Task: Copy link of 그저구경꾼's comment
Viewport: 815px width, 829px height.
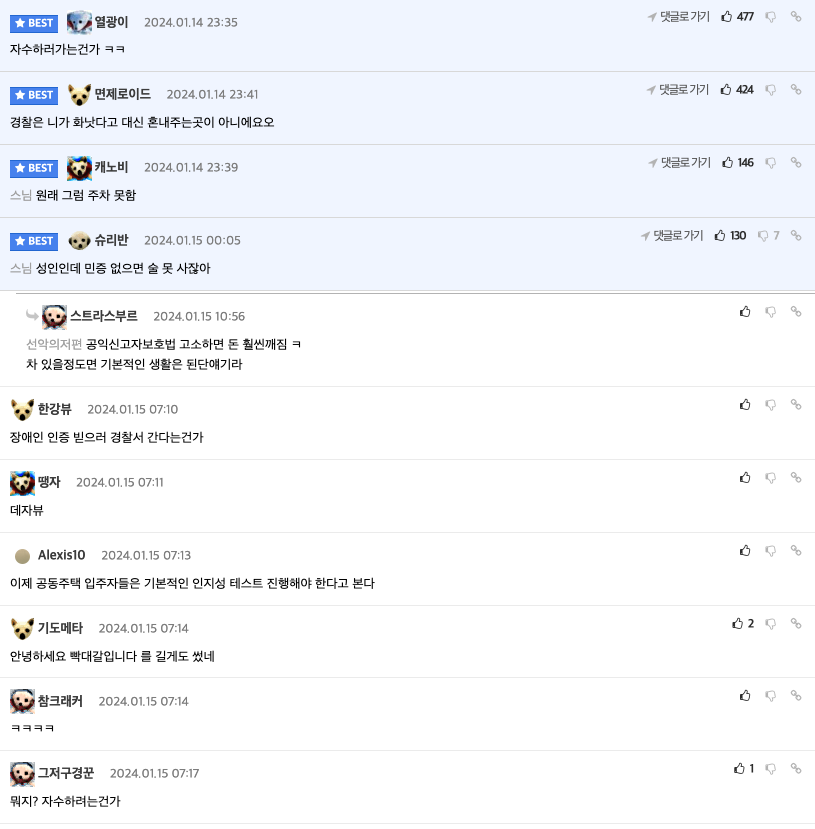Action: [x=796, y=768]
